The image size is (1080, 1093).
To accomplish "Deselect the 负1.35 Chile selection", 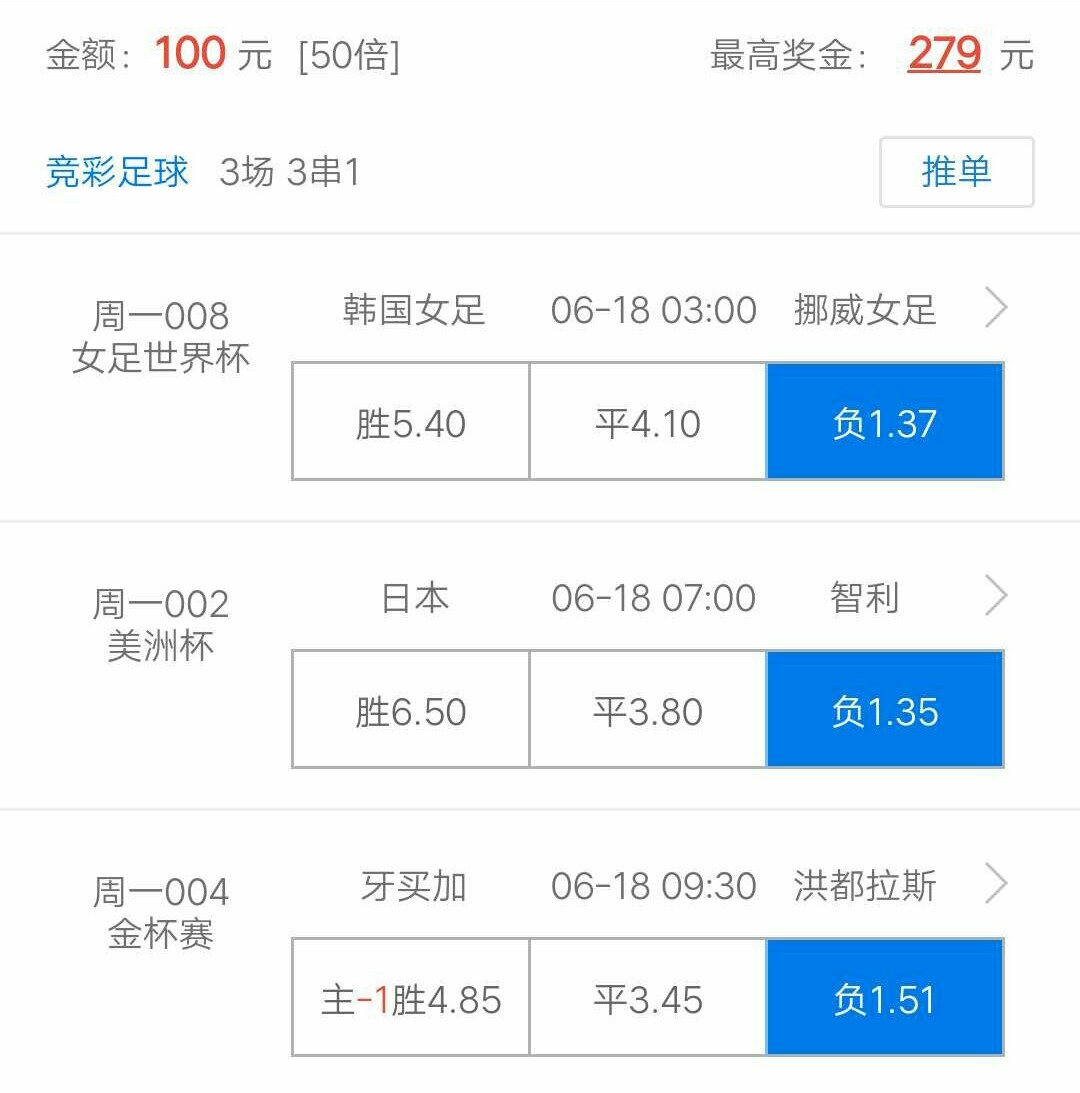I will point(884,709).
